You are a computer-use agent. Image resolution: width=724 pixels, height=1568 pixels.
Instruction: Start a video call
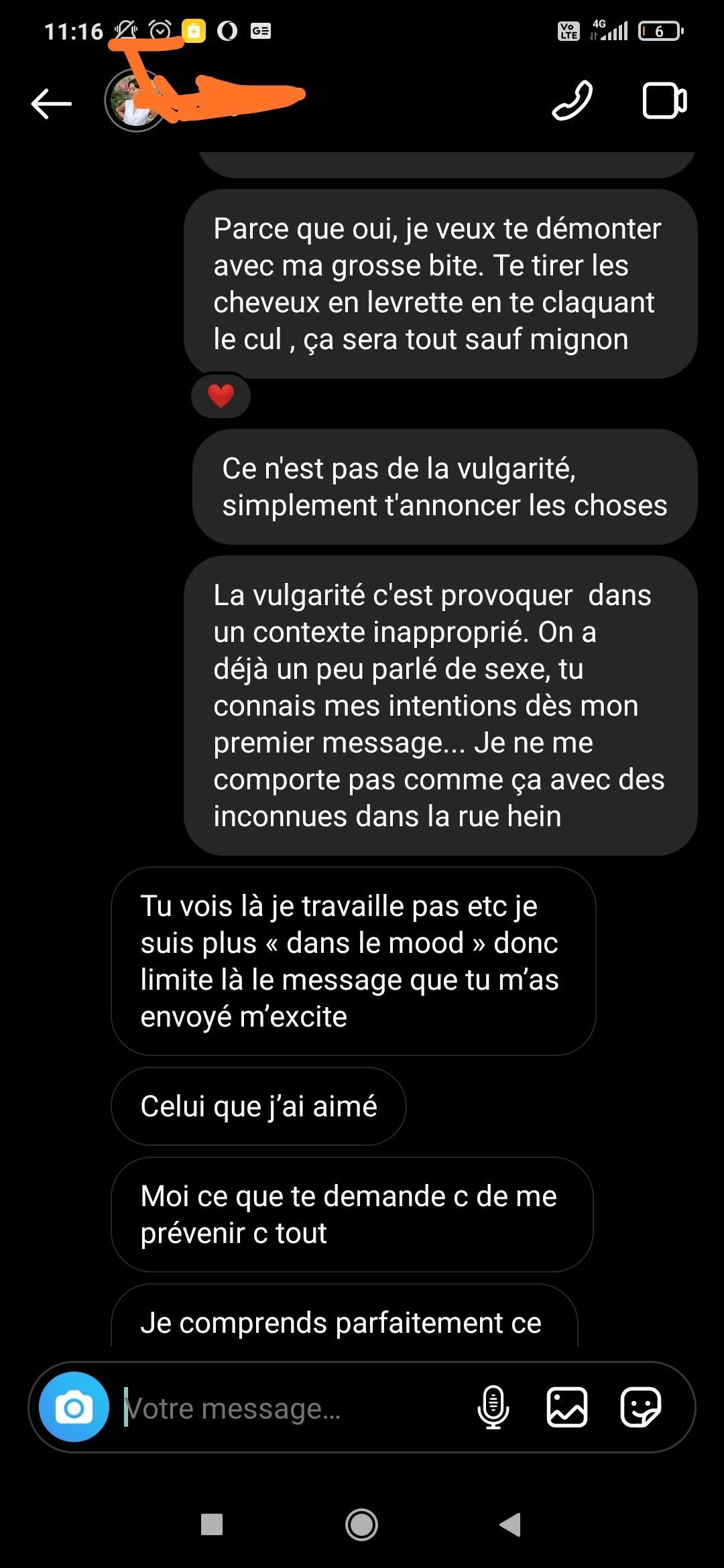[x=664, y=101]
